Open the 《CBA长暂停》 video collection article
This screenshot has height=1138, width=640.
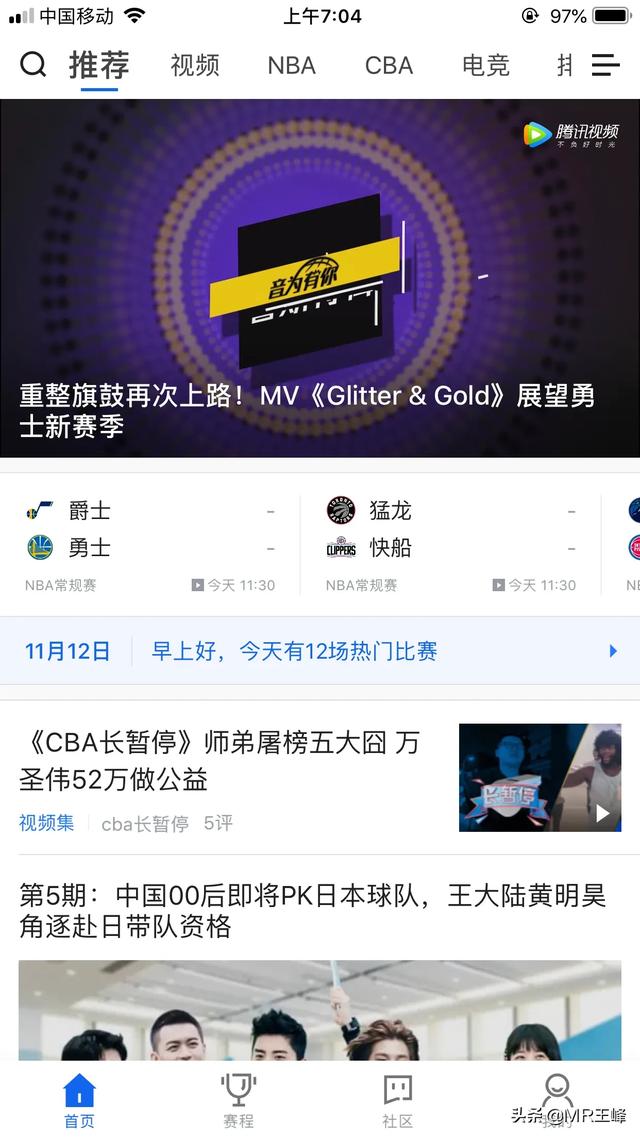pyautogui.click(x=230, y=777)
